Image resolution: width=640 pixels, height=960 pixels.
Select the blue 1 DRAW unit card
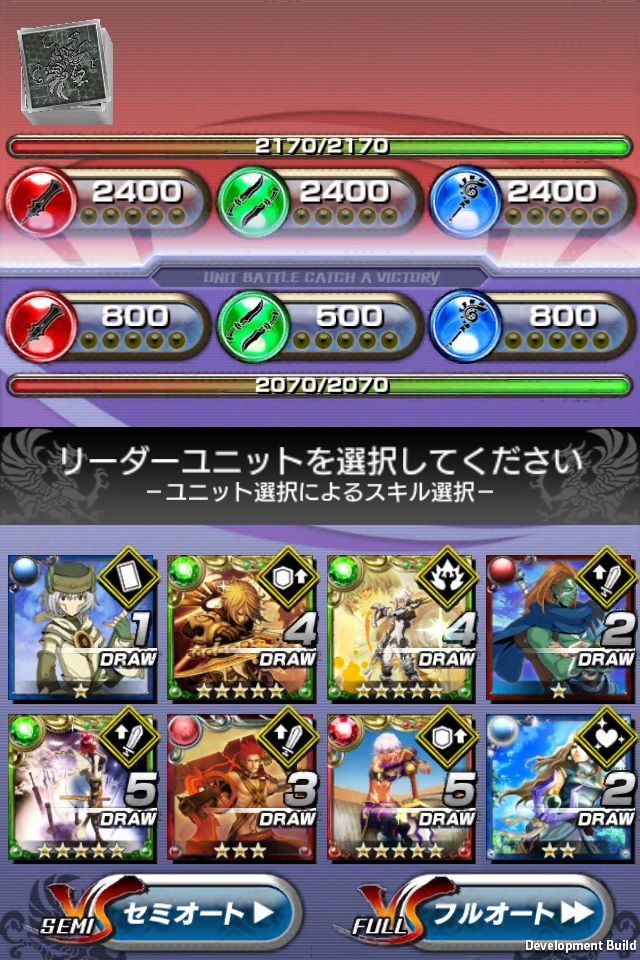(x=82, y=627)
